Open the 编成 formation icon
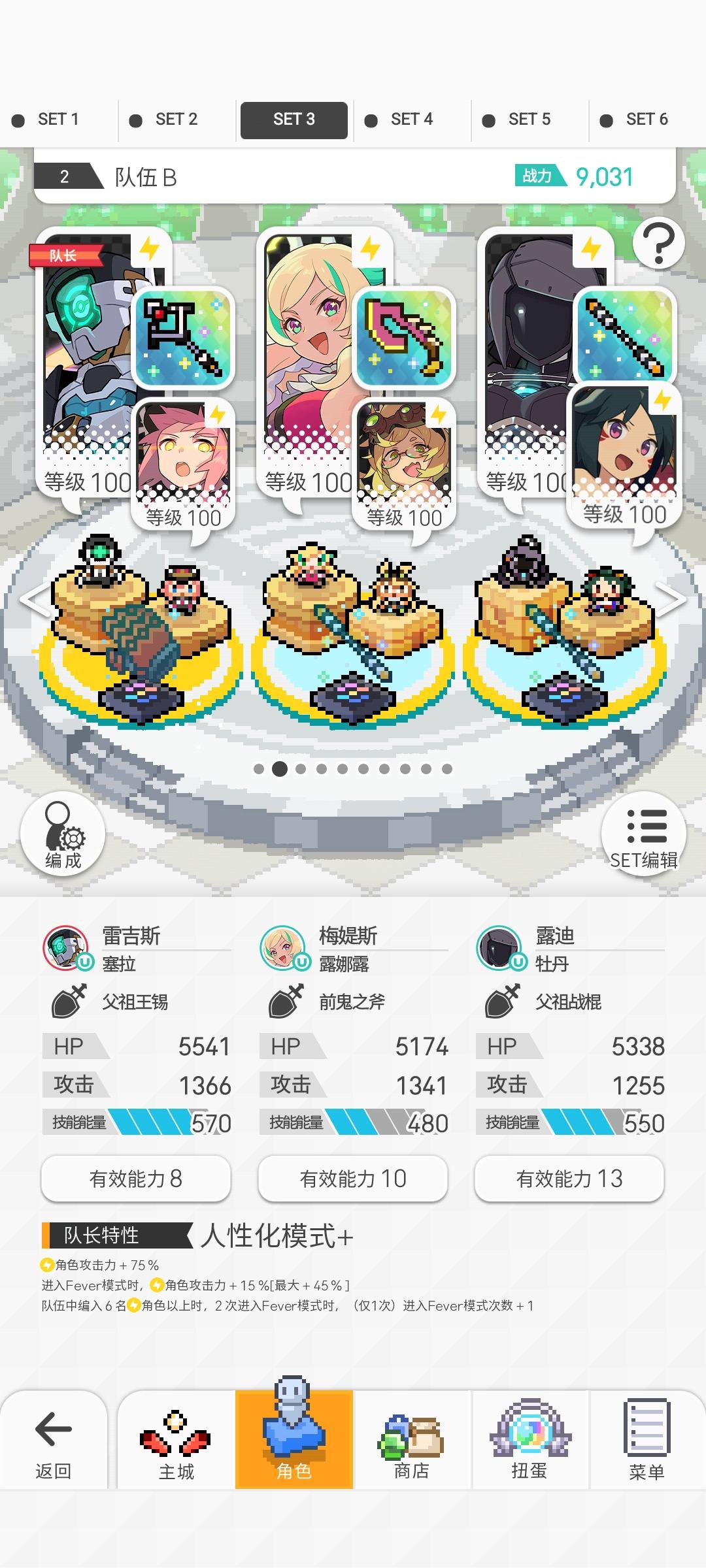706x1568 pixels. tap(61, 836)
